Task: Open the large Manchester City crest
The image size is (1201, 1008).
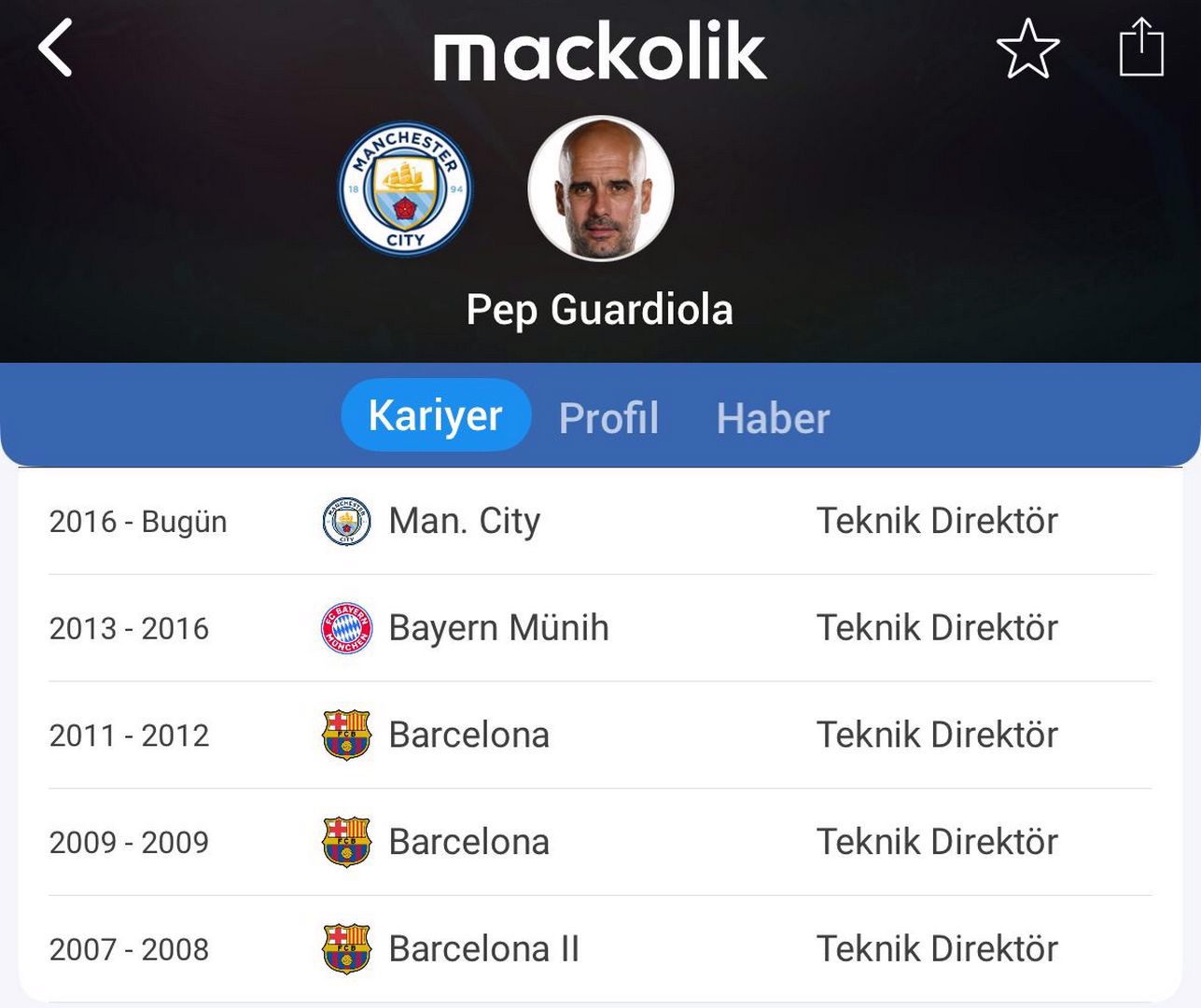Action: [405, 189]
